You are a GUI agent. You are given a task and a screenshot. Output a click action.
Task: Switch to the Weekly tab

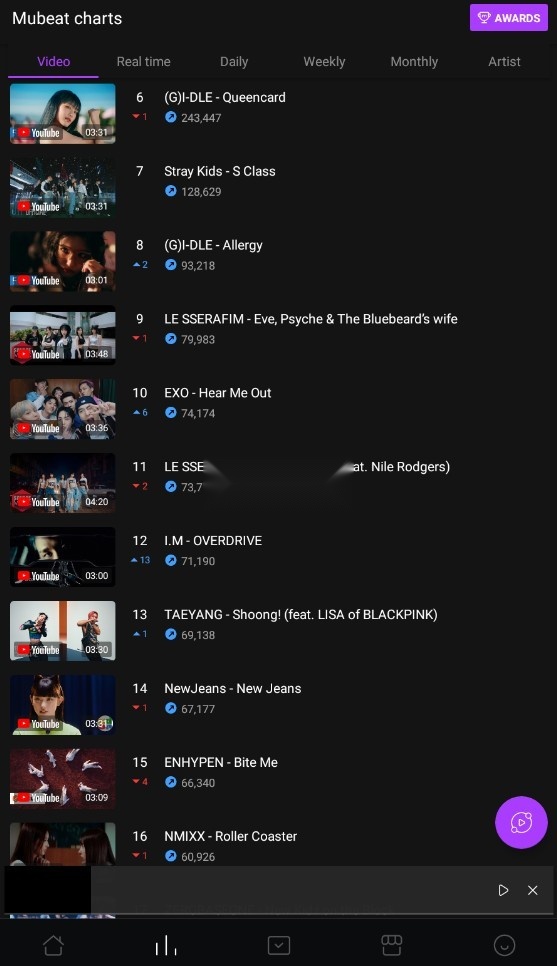(x=324, y=62)
